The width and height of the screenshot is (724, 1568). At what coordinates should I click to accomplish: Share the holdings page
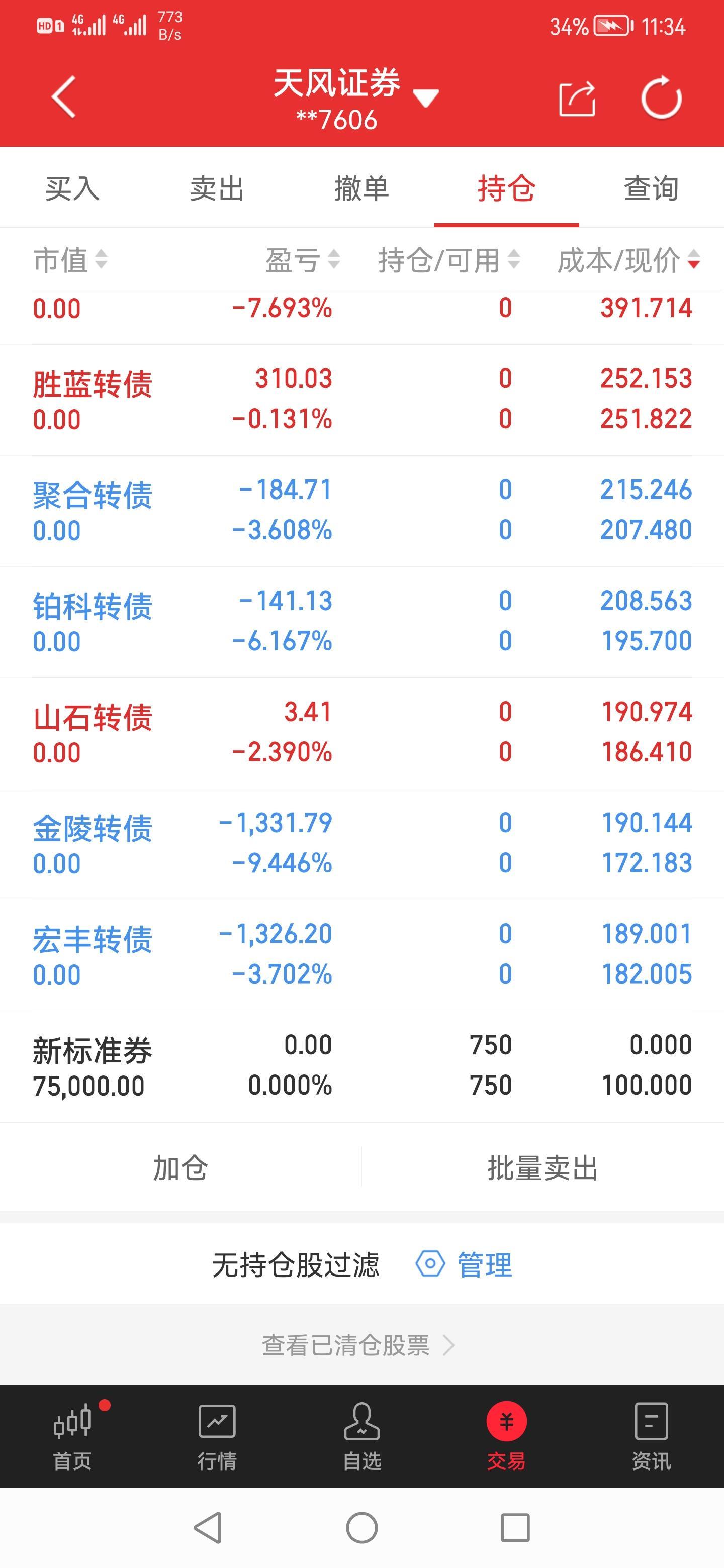click(x=577, y=98)
